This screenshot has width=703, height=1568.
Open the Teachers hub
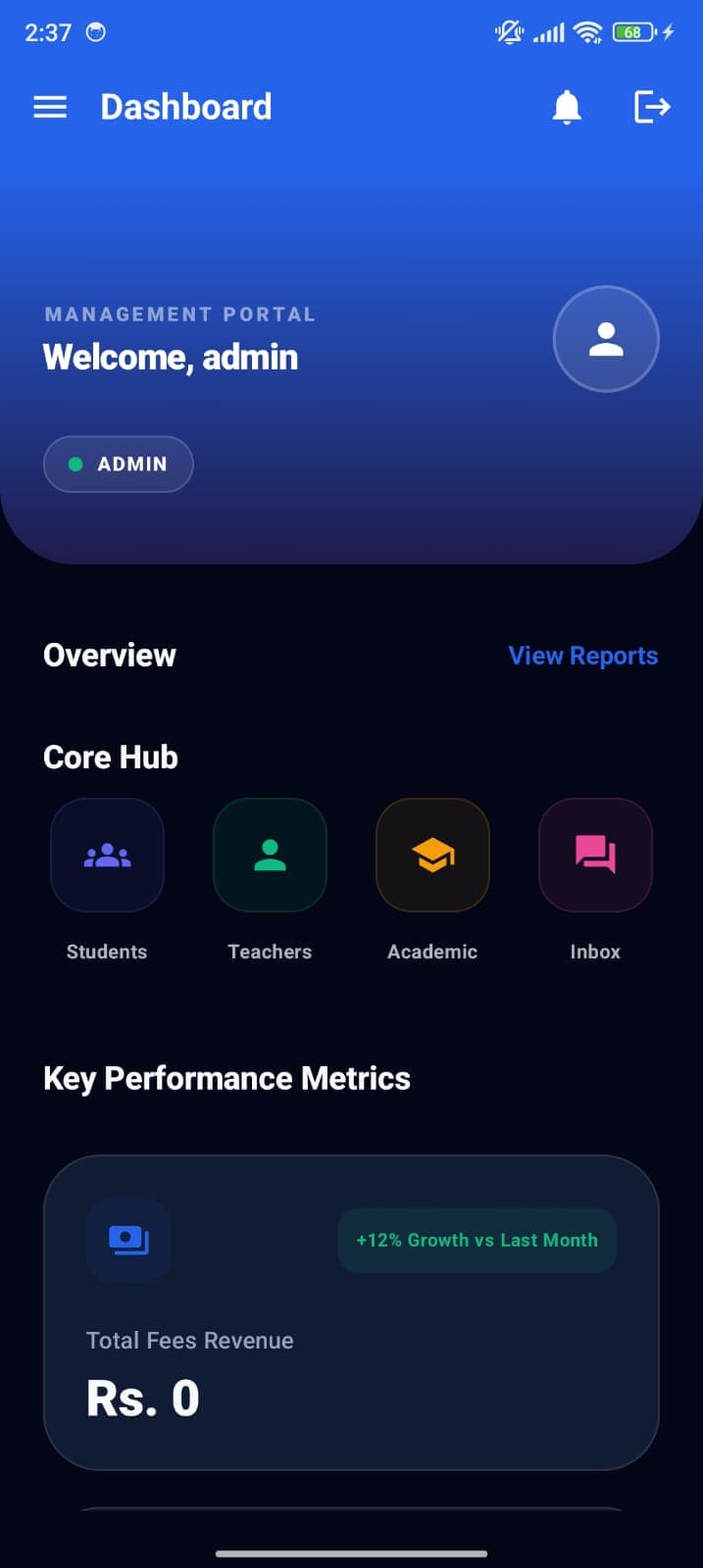(270, 856)
